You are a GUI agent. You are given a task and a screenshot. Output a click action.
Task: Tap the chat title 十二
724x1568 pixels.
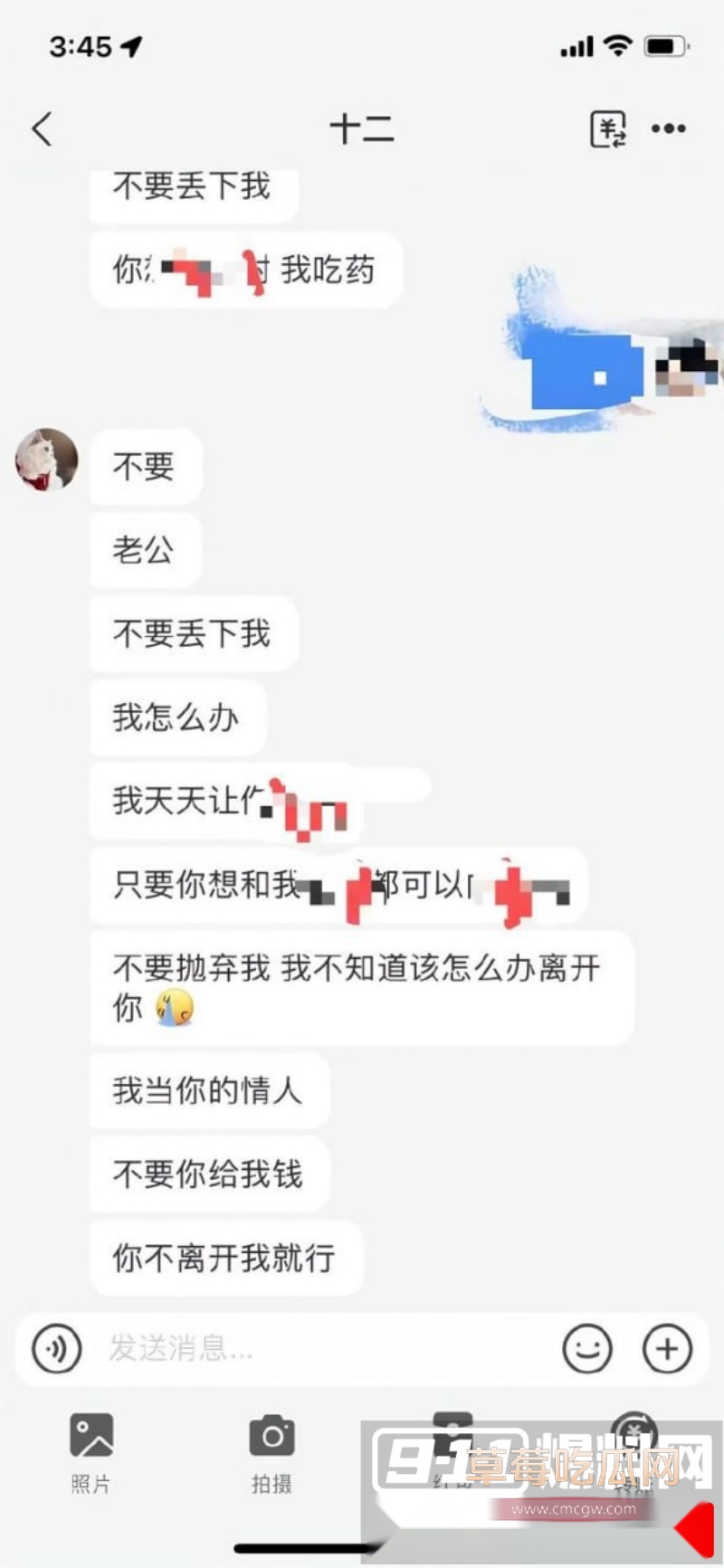(x=362, y=128)
